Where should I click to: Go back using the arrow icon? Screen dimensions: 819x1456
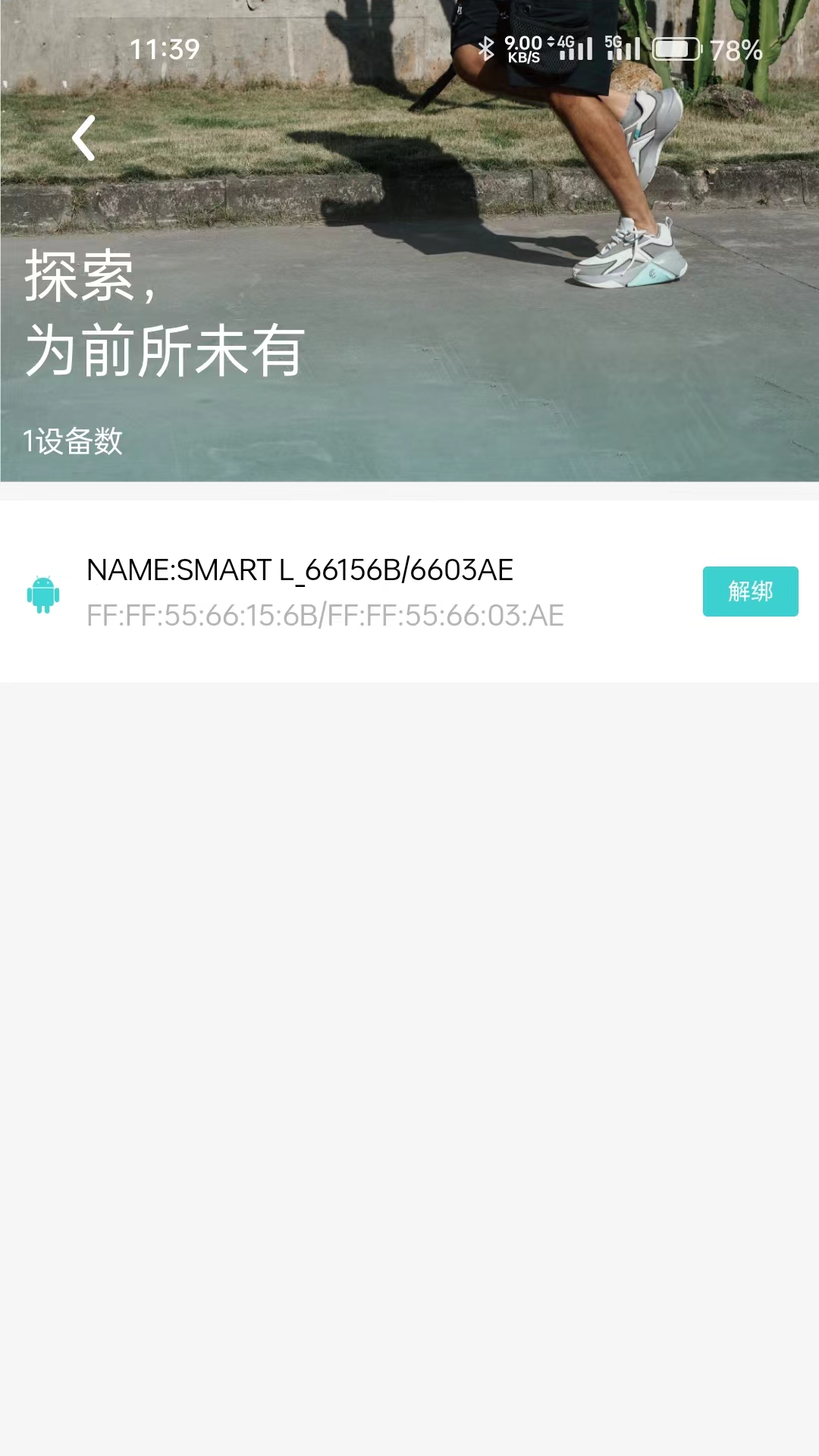(83, 138)
